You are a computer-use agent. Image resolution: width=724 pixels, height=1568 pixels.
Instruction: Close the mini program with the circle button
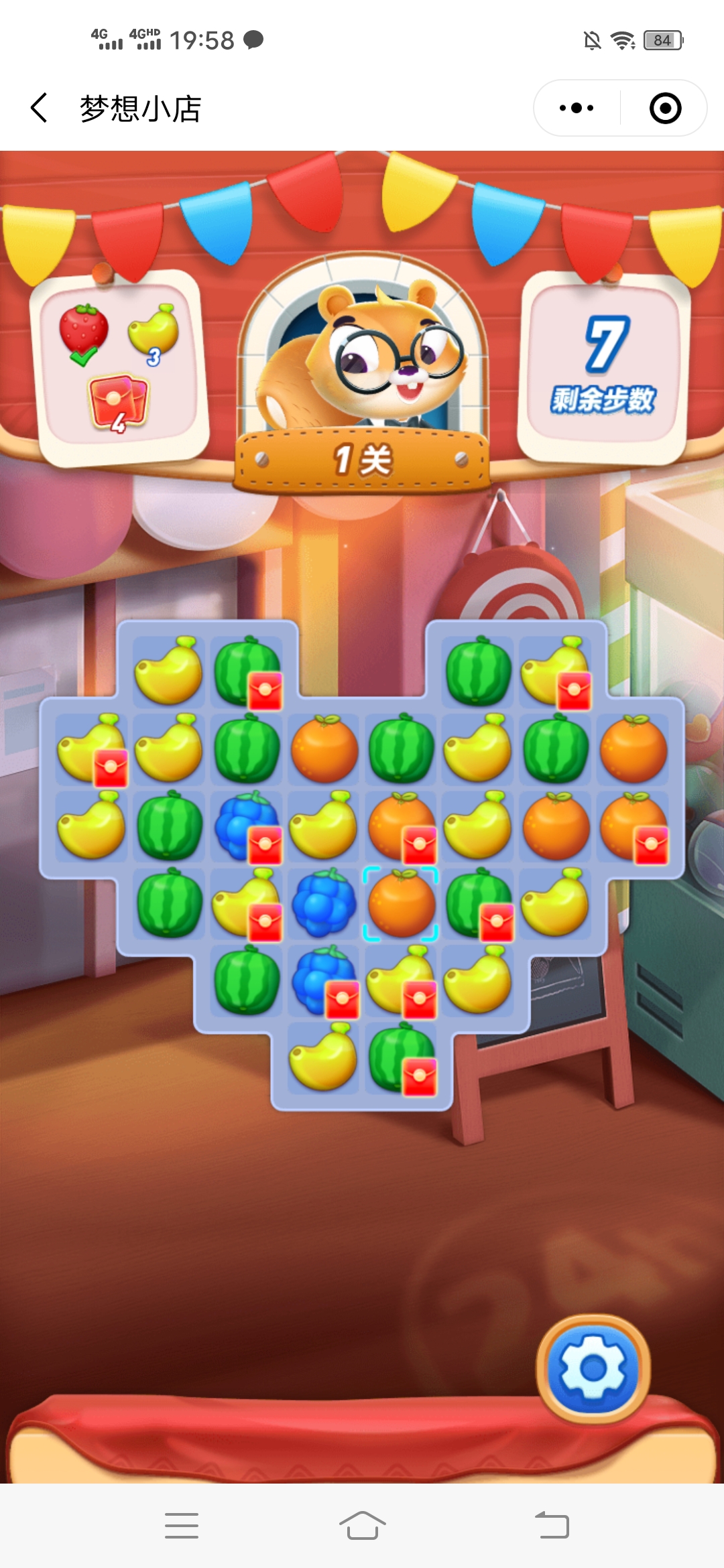[x=665, y=108]
